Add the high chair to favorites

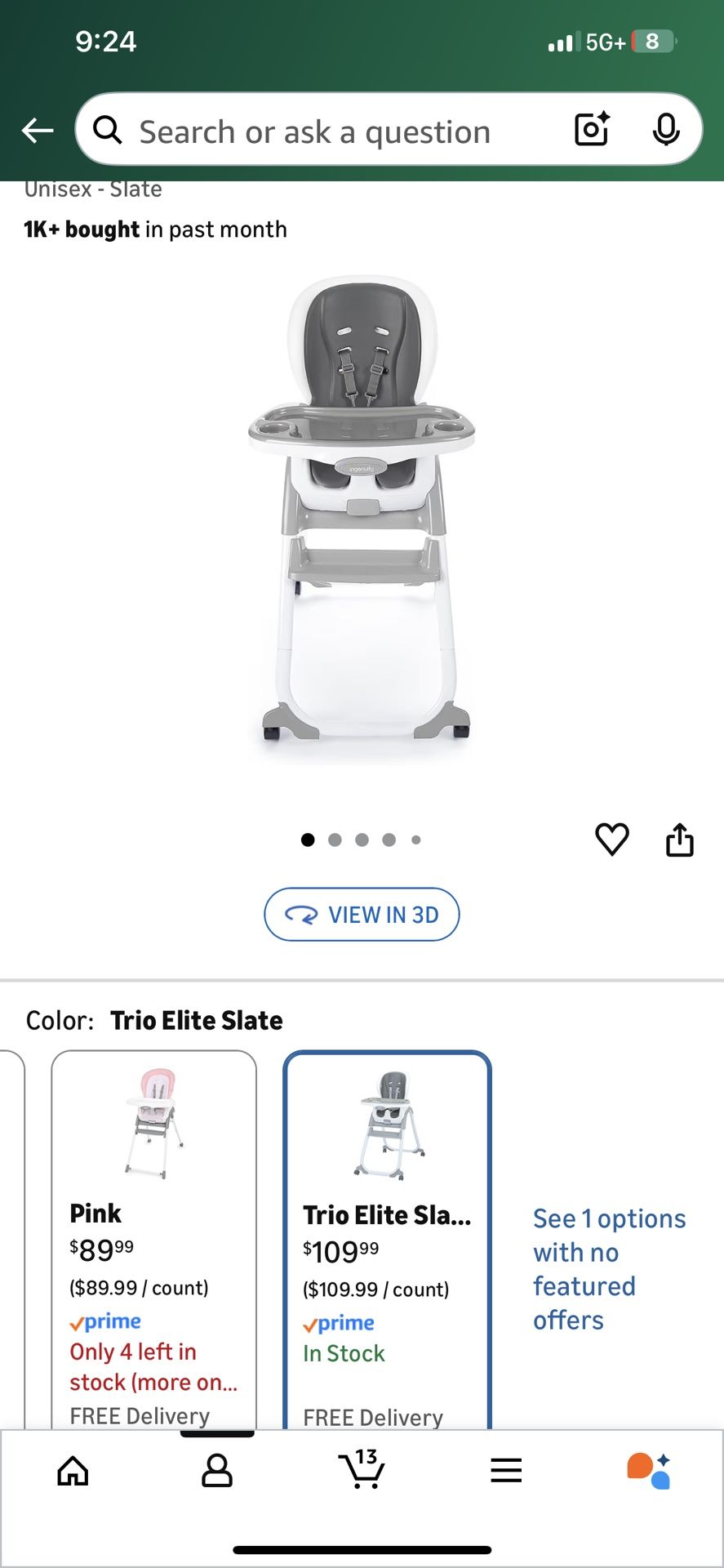[613, 840]
